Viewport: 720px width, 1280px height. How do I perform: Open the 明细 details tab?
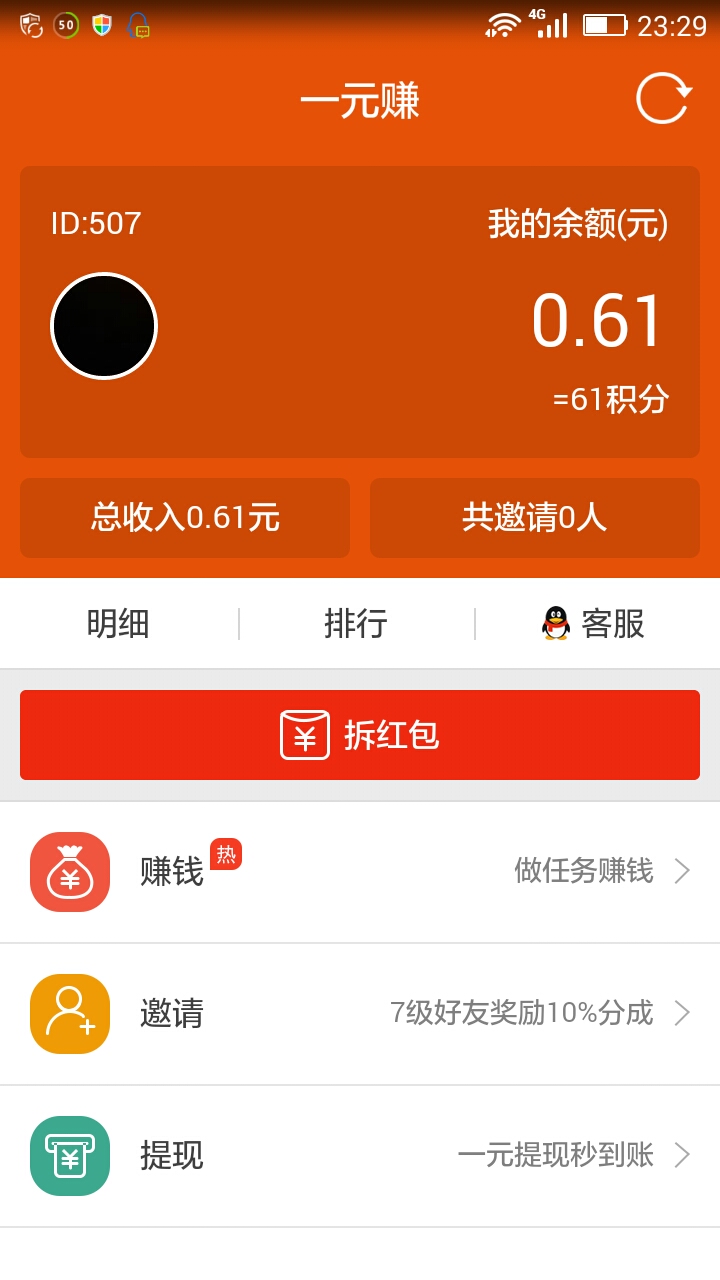(119, 622)
